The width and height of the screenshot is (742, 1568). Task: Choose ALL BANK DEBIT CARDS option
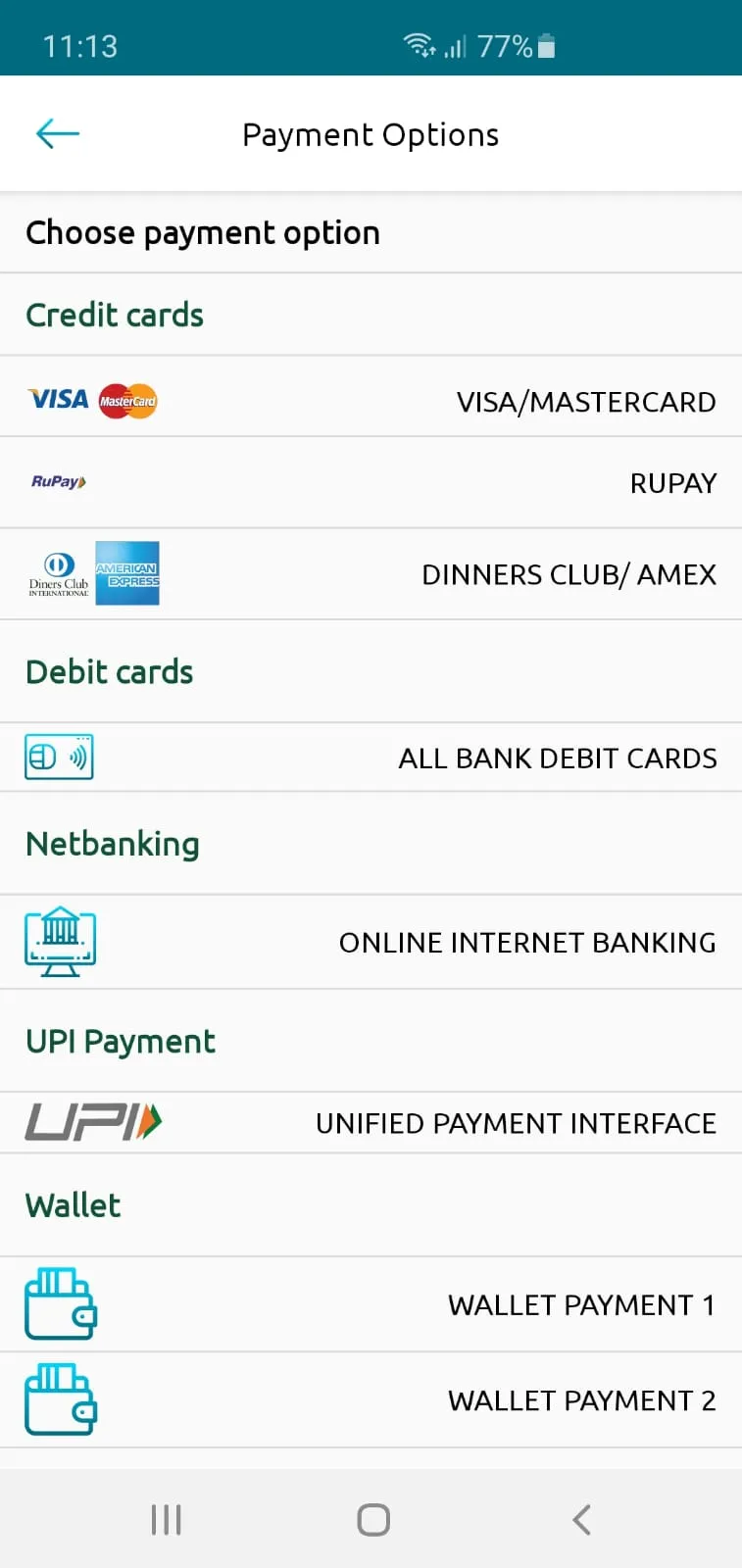pyautogui.click(x=557, y=757)
